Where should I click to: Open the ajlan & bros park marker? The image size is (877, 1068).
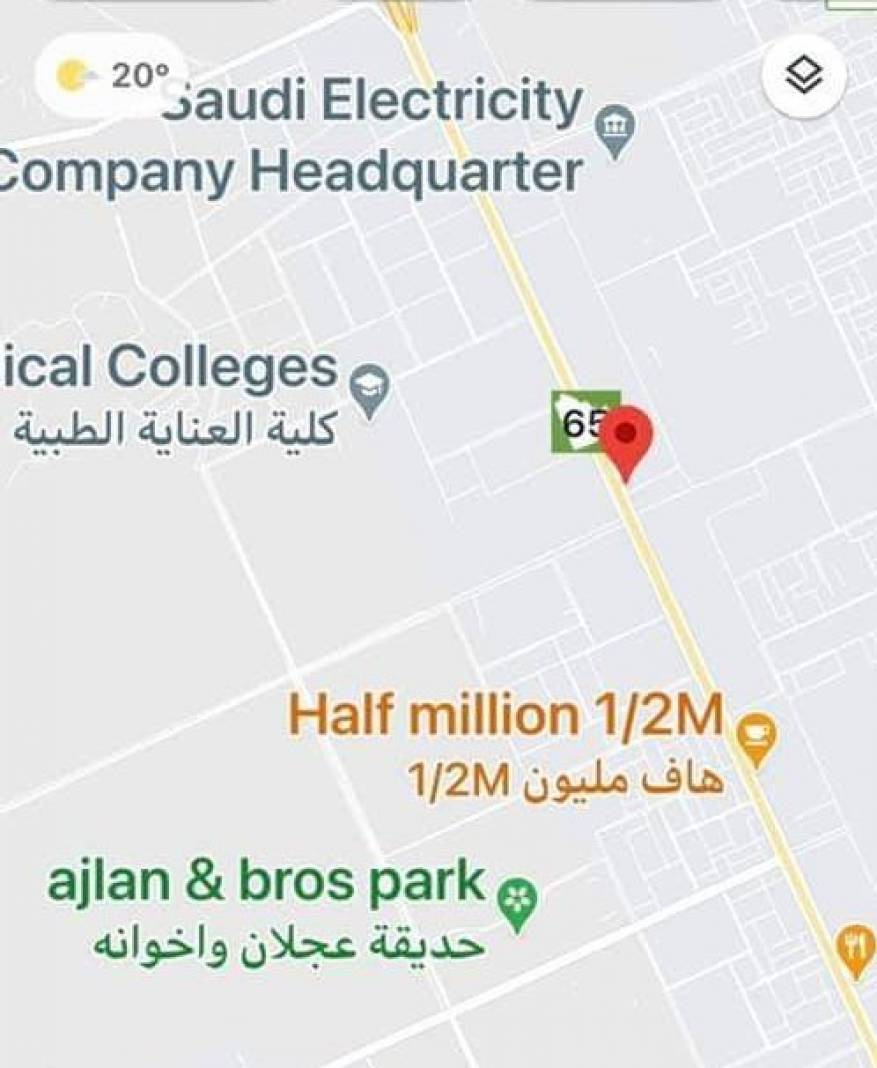tap(518, 903)
